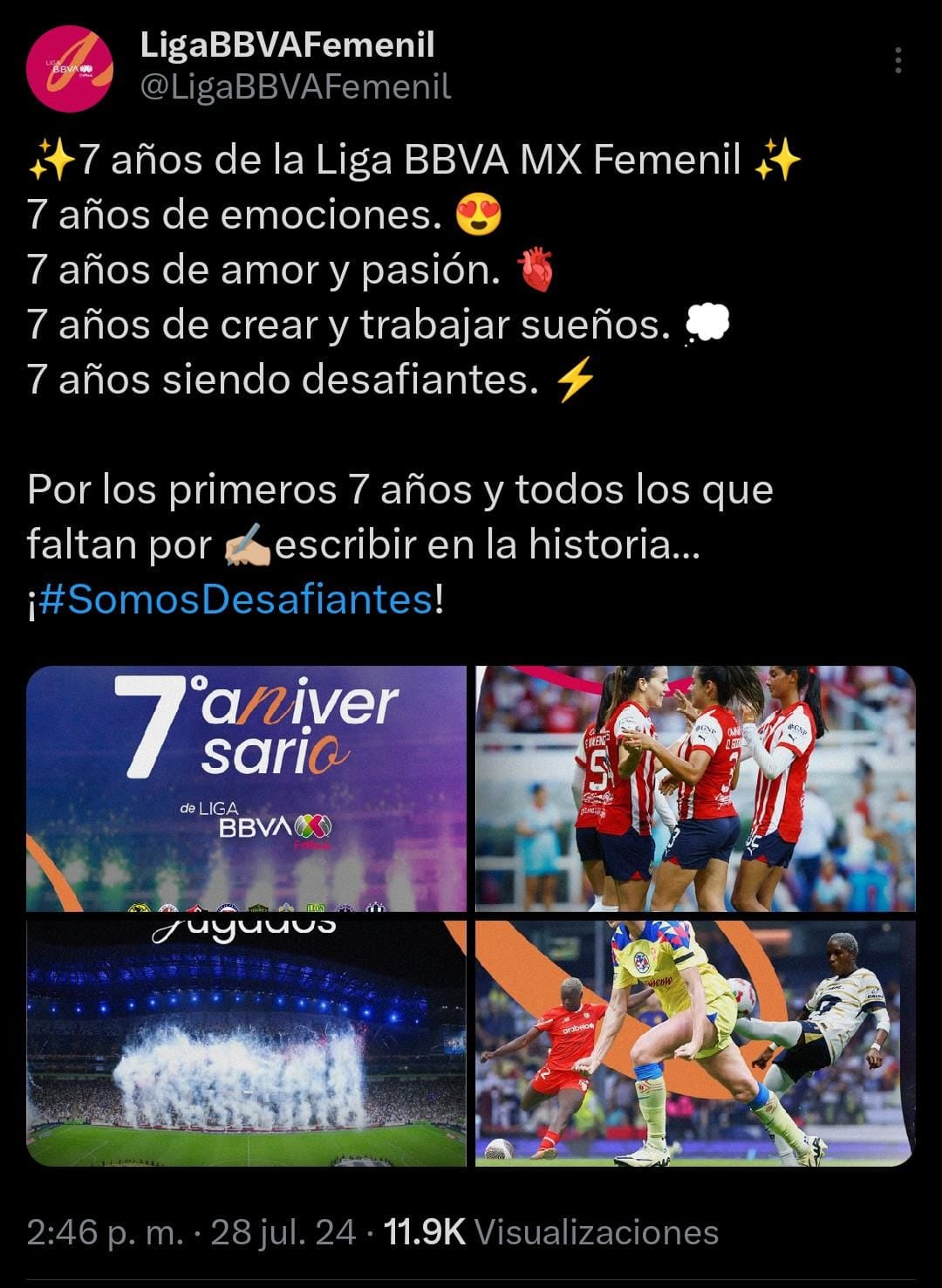Tap the @LigaBBVAFemenil account handle
Viewport: 942px width, 1288px height.
coord(296,87)
